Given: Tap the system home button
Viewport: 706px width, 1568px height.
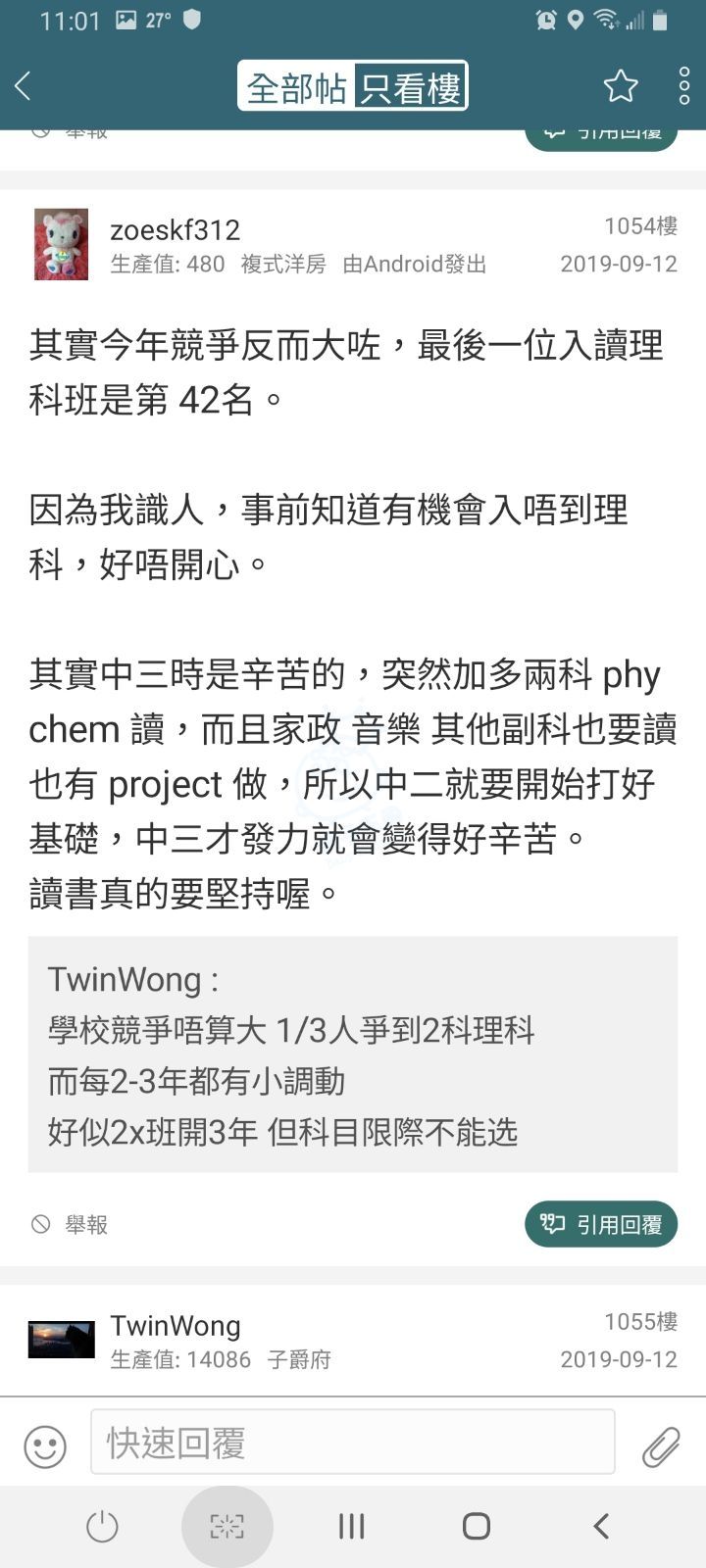Looking at the screenshot, I should click(477, 1526).
